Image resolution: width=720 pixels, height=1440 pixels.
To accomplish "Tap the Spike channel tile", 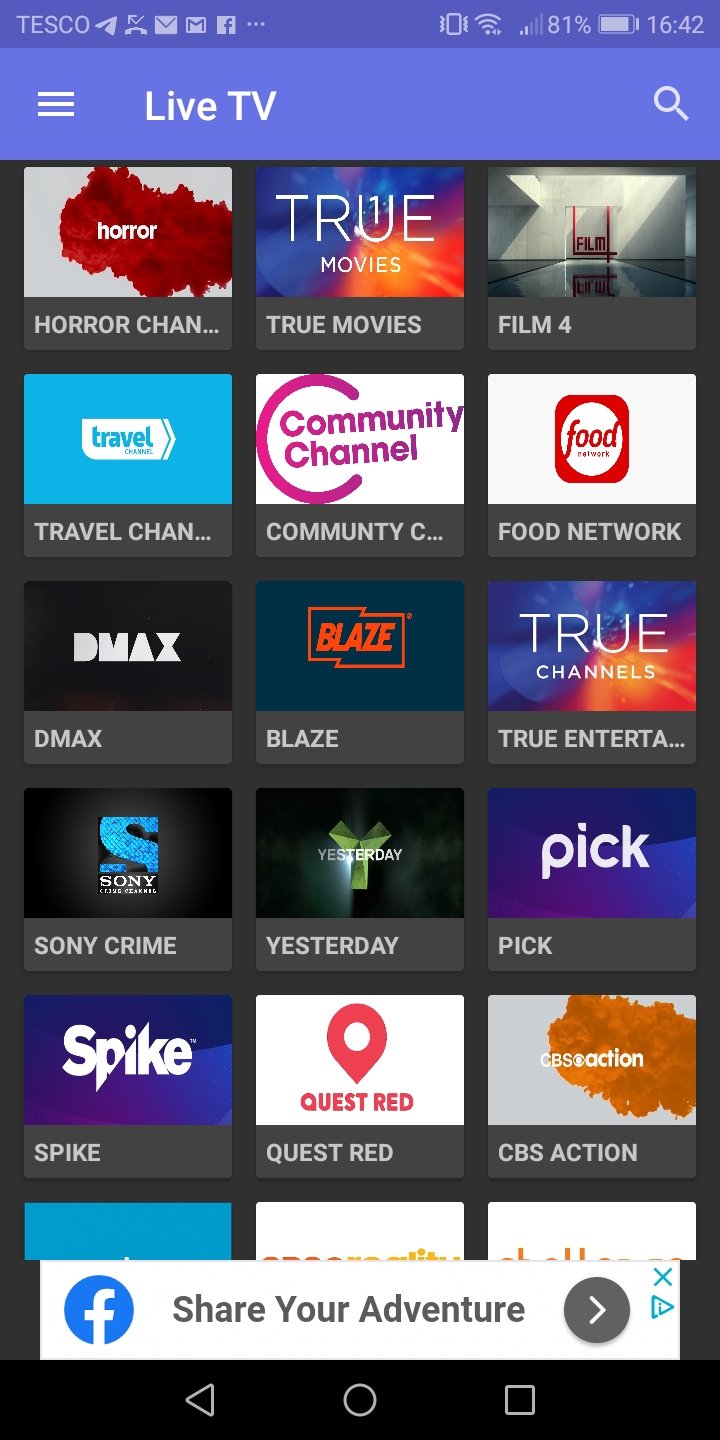I will pyautogui.click(x=128, y=1085).
